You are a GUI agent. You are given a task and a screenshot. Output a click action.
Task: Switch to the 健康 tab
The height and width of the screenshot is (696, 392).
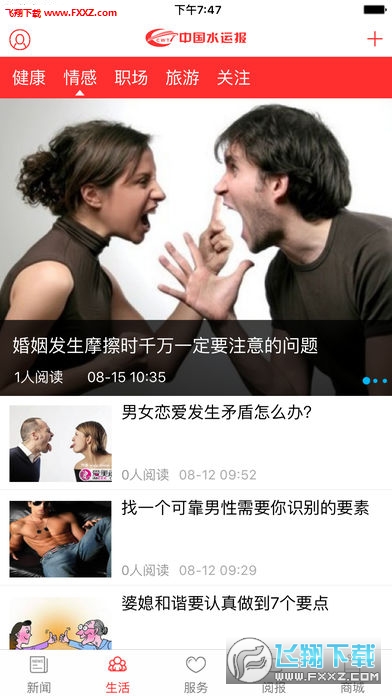tap(29, 78)
